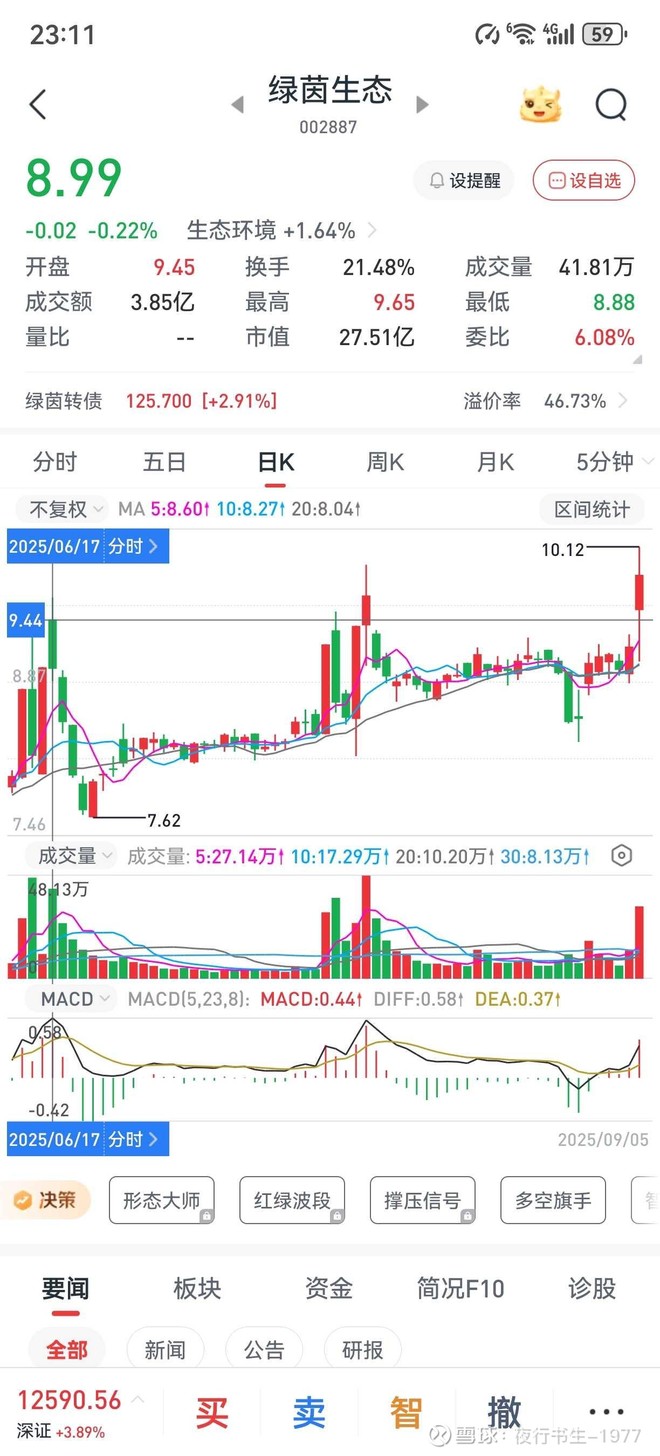Screen dimensions: 660x1456
Task: Open the 不复权 adjustment dropdown
Action: click(x=66, y=509)
